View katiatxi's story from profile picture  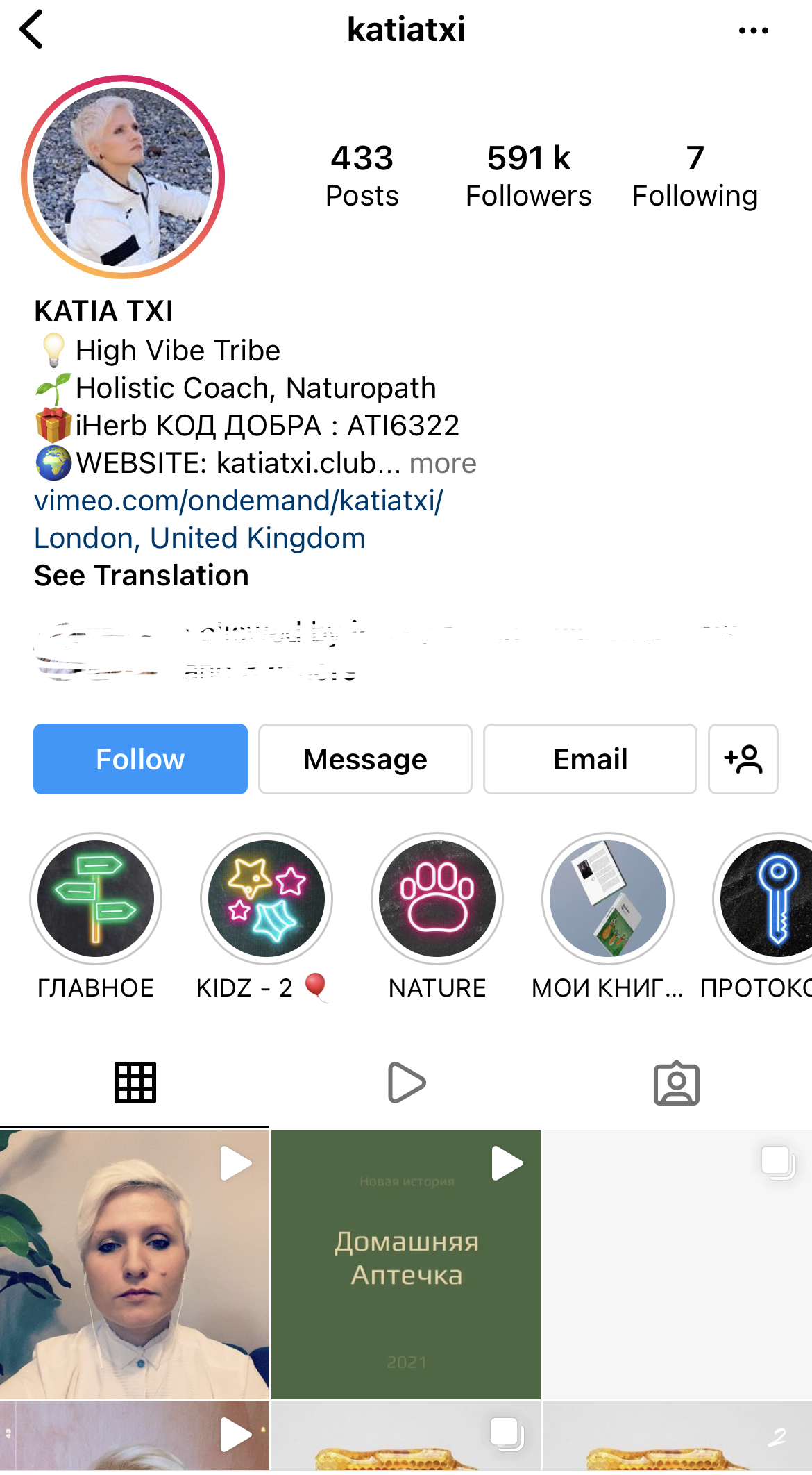coord(123,177)
